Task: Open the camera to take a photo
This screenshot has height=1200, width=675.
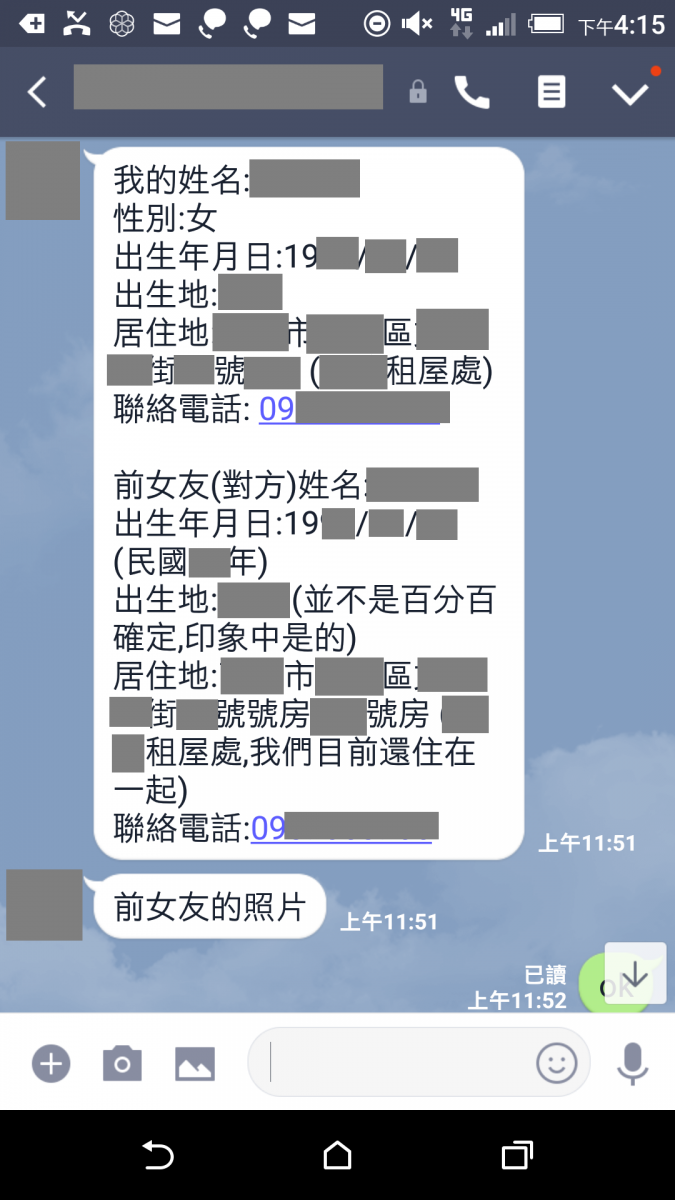Action: coord(122,1063)
